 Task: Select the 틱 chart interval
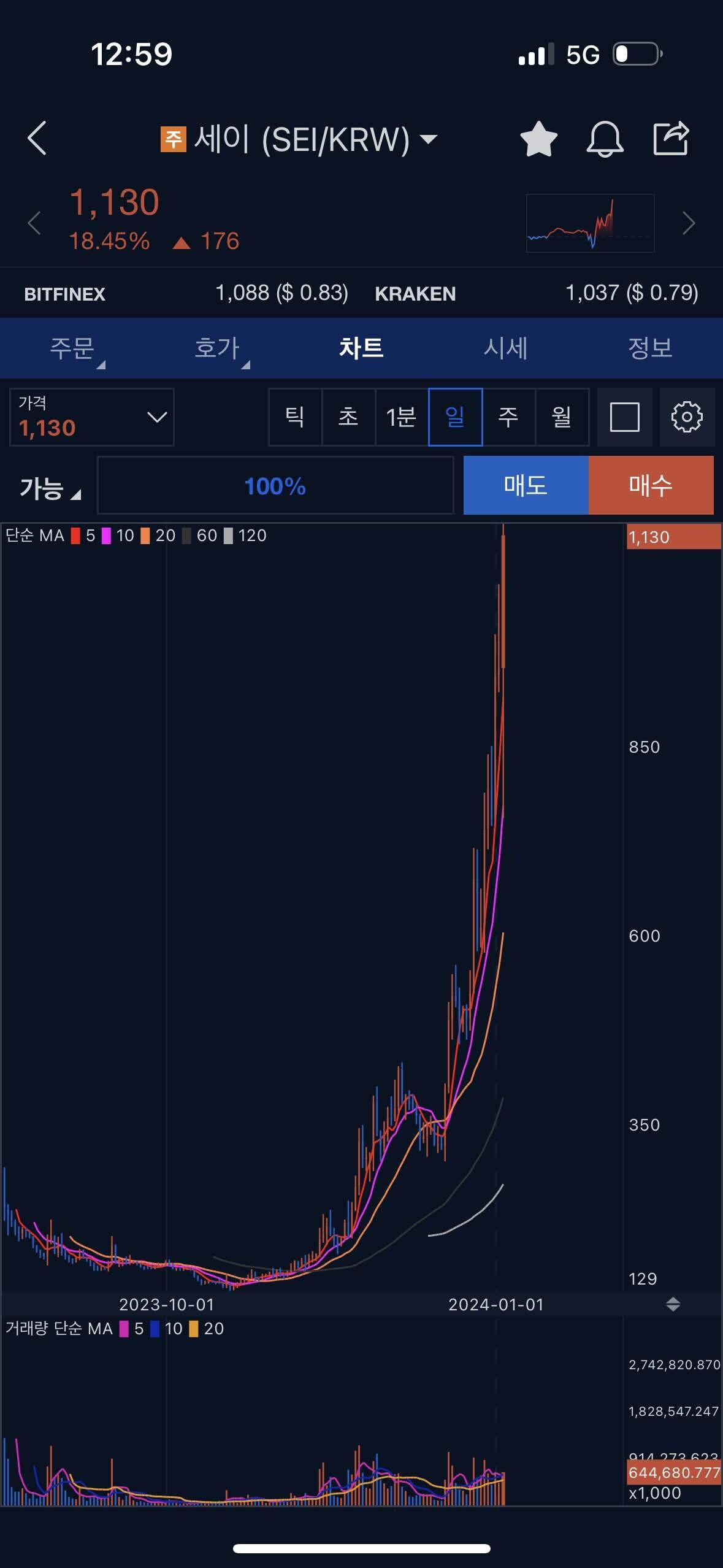295,417
